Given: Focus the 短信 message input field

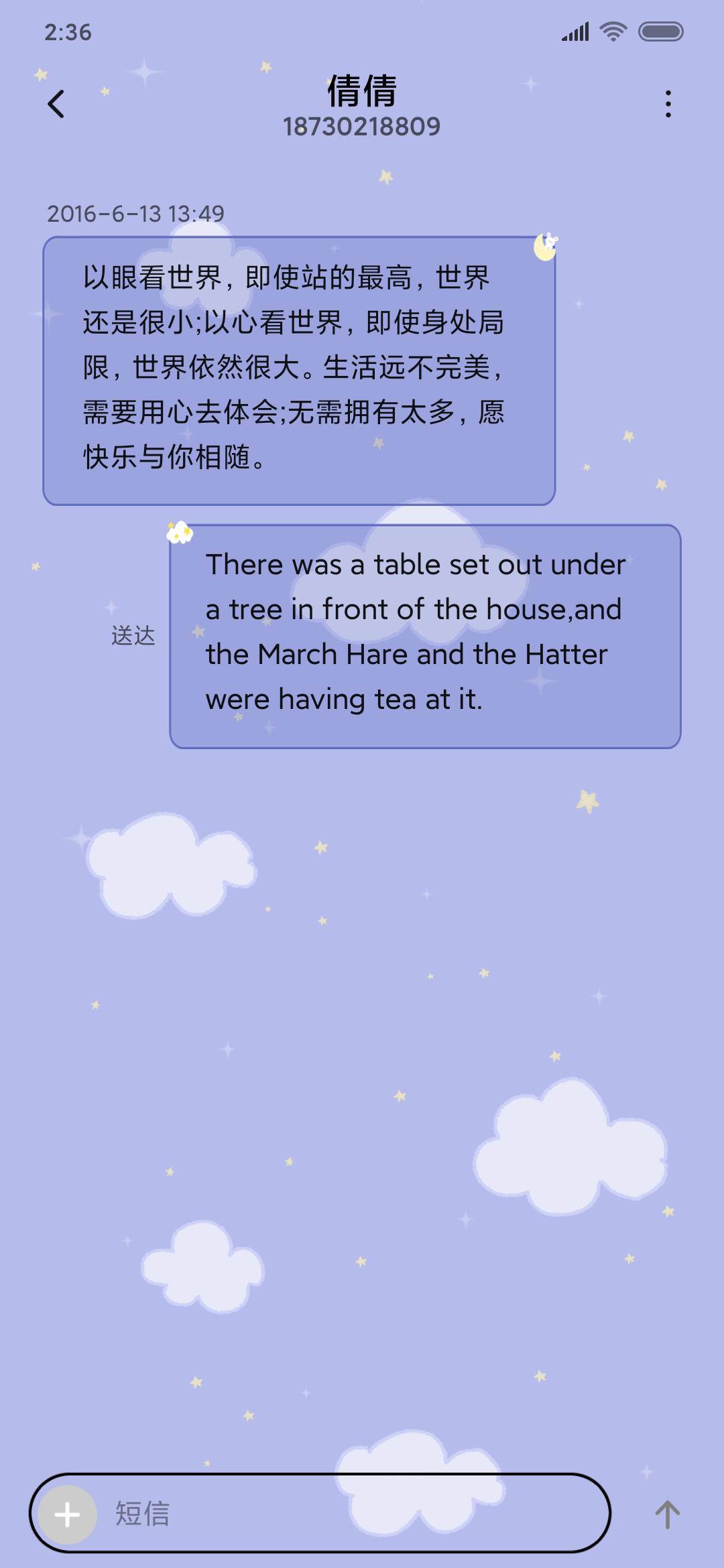Looking at the screenshot, I should pyautogui.click(x=349, y=1513).
